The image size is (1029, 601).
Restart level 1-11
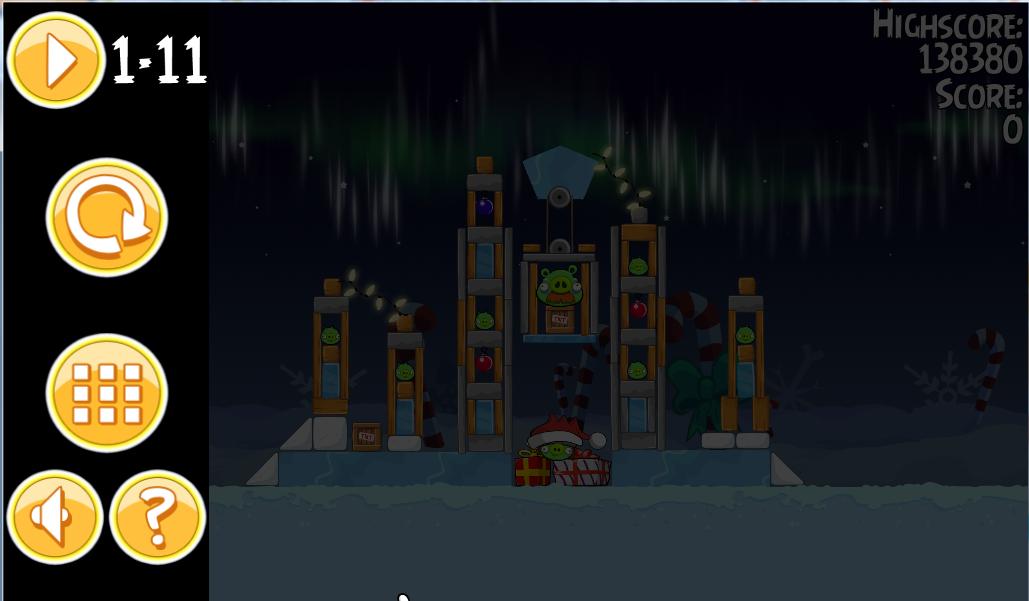106,217
